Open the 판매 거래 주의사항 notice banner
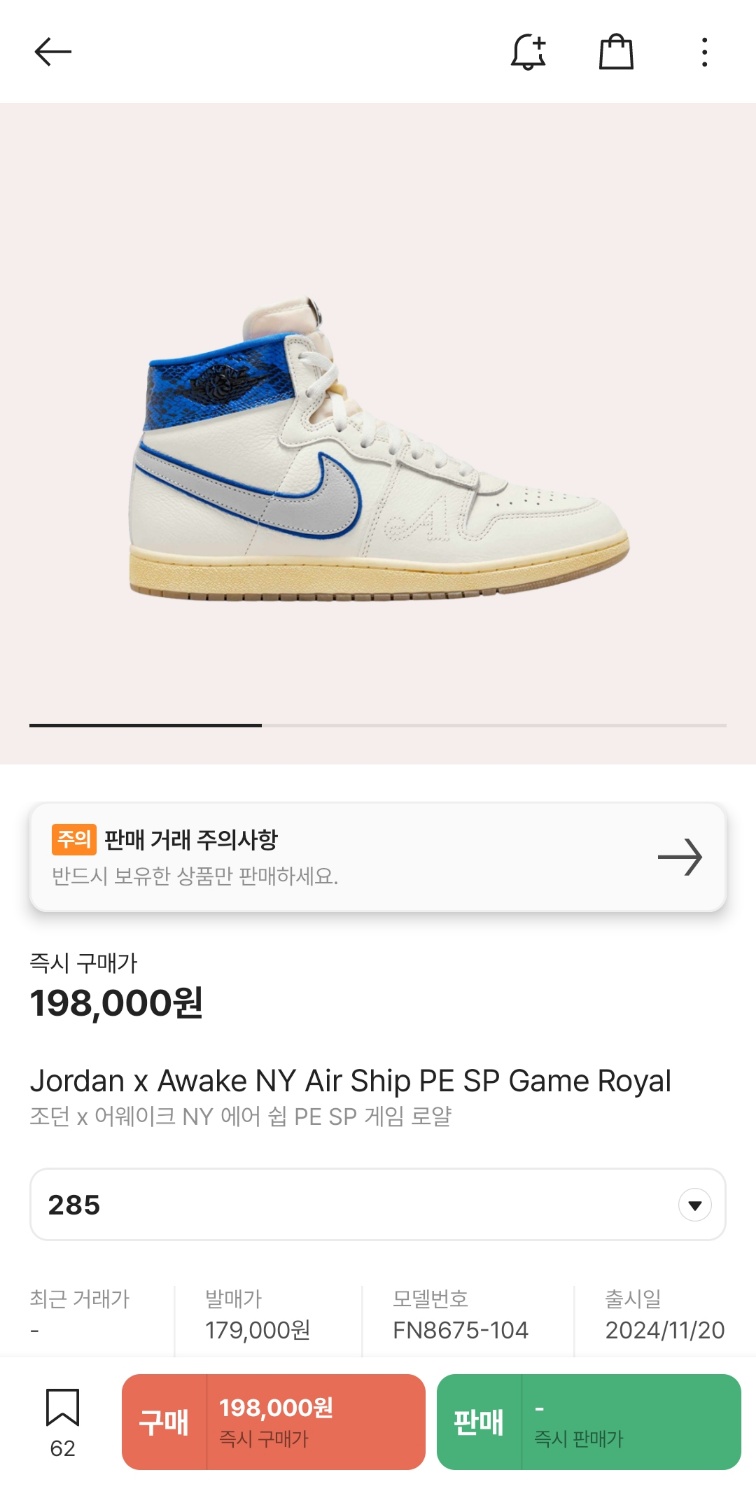This screenshot has width=756, height=1486. click(x=378, y=857)
